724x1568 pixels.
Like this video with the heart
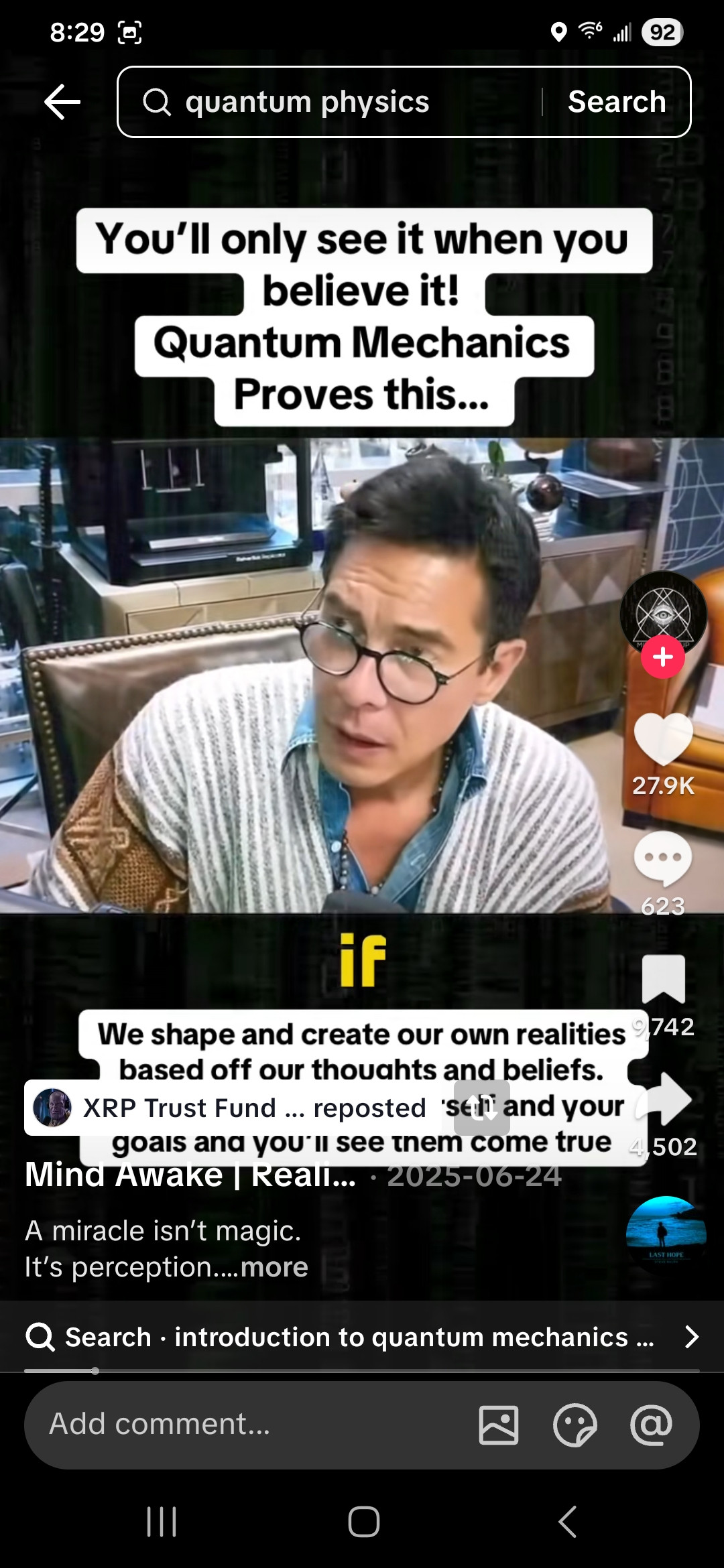662,739
